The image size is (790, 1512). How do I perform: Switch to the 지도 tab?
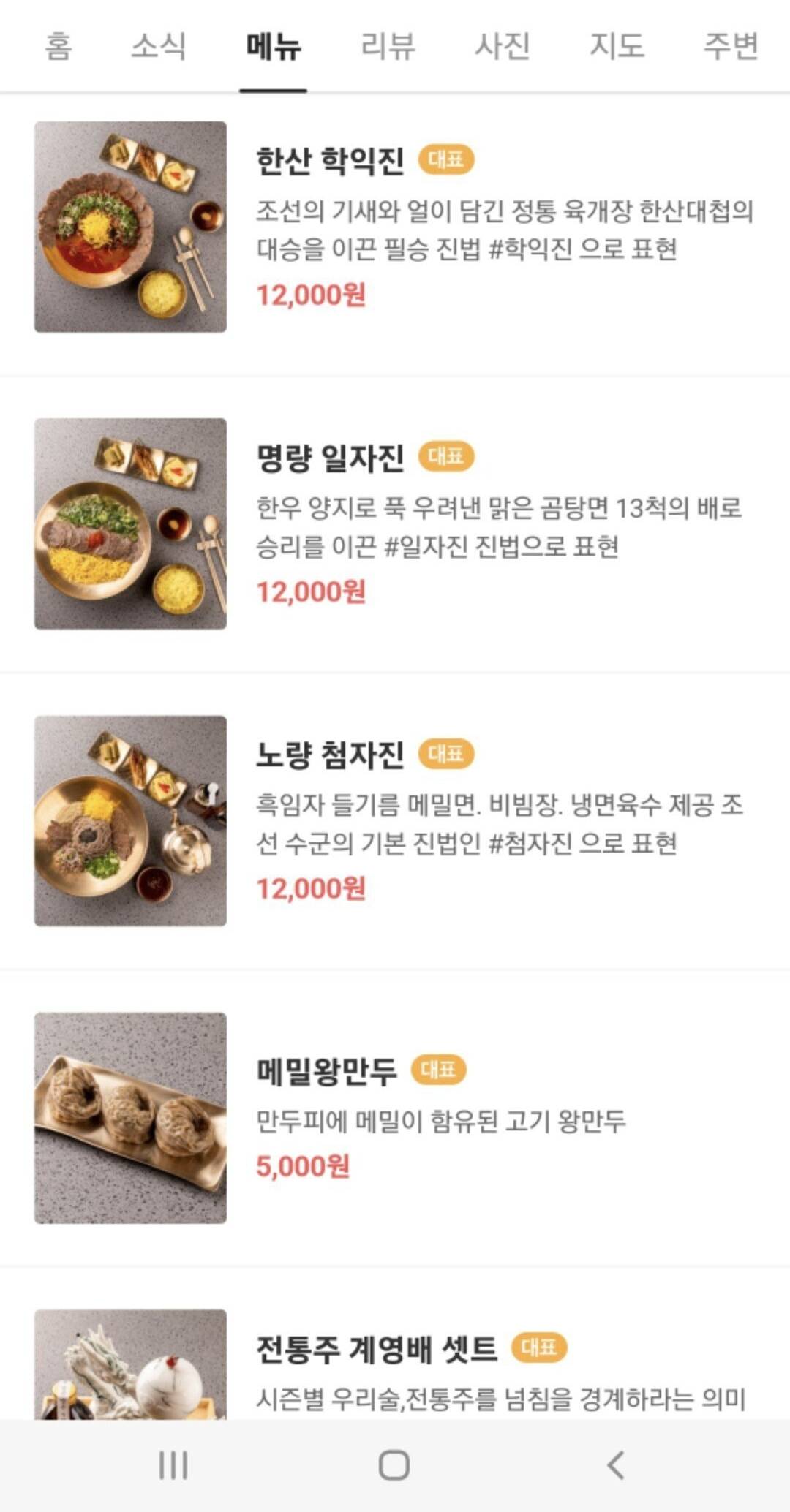(616, 45)
